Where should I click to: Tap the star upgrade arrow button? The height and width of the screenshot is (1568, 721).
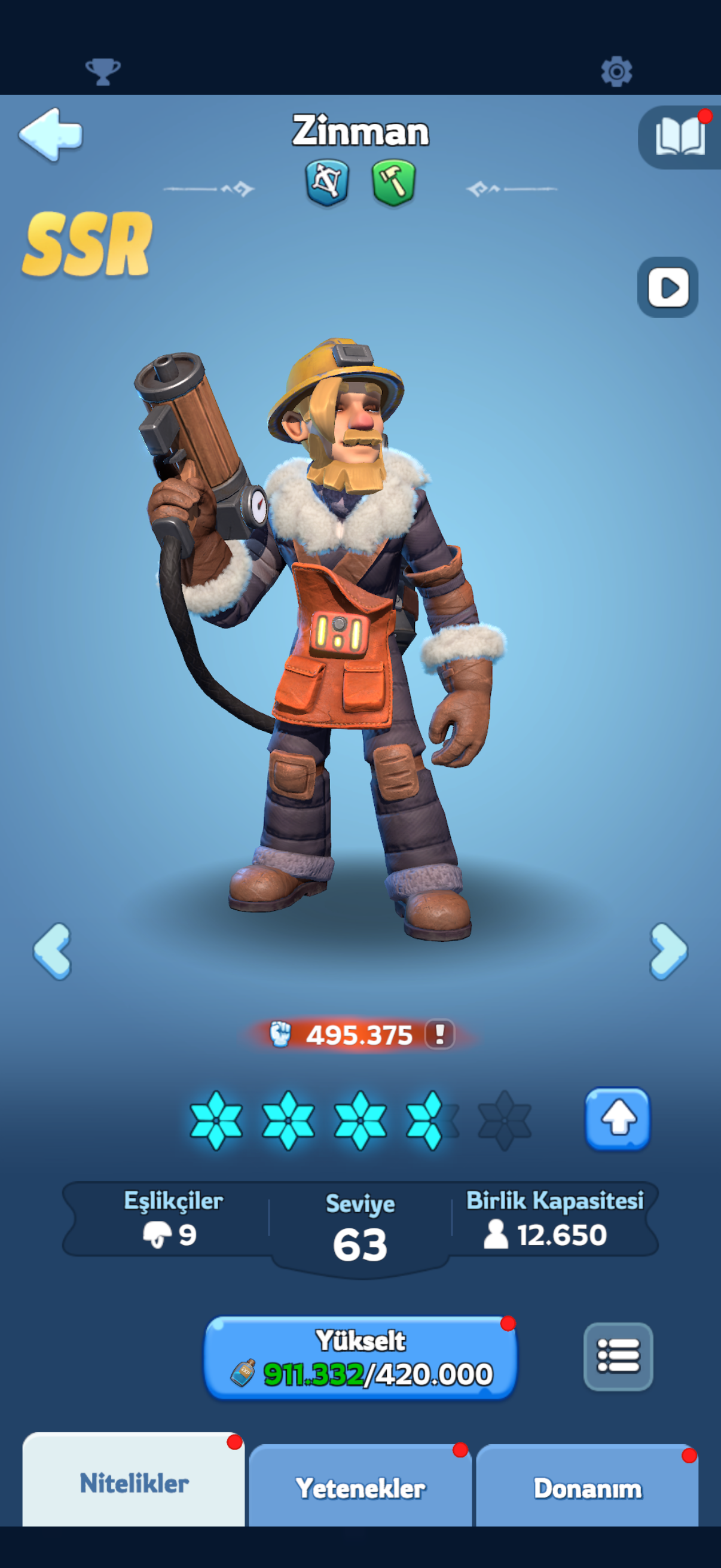coord(618,1119)
